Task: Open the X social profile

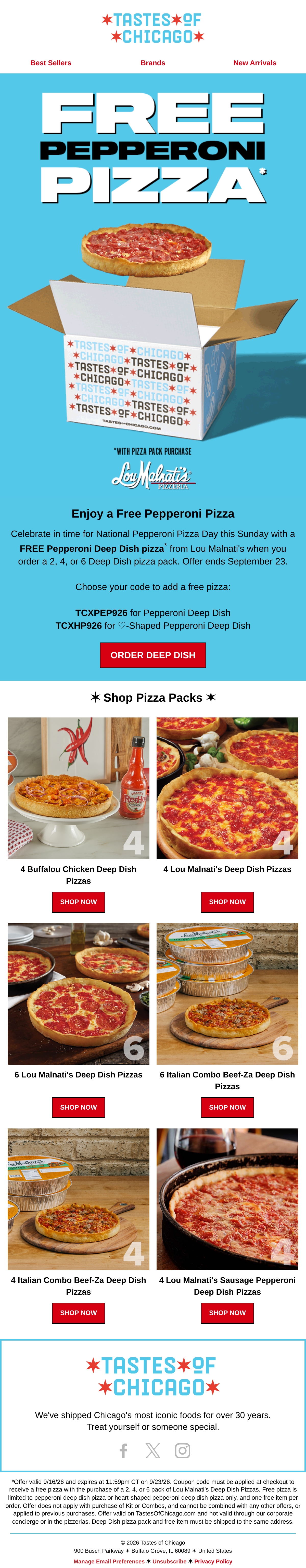Action: 153,1450
